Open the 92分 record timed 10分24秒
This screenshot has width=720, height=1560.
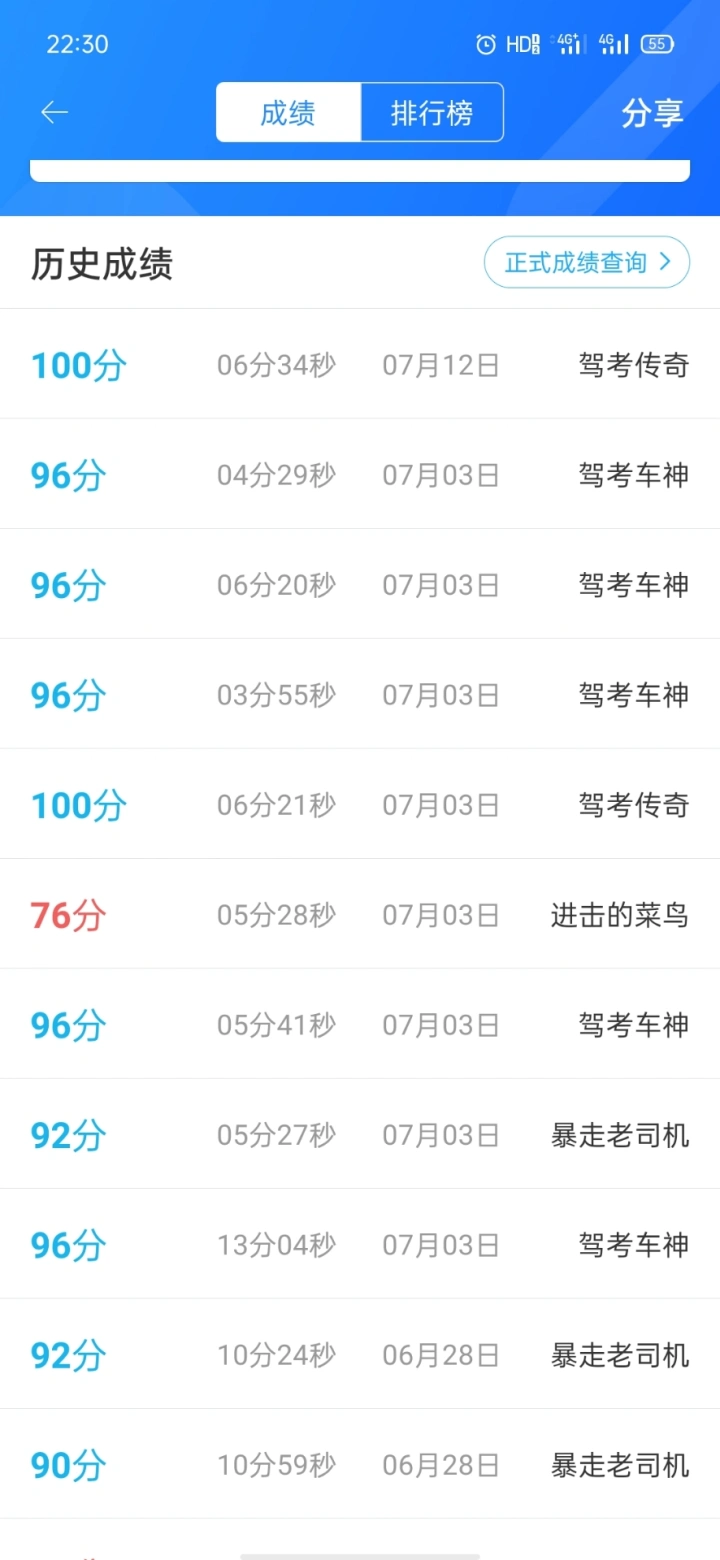(x=360, y=1354)
